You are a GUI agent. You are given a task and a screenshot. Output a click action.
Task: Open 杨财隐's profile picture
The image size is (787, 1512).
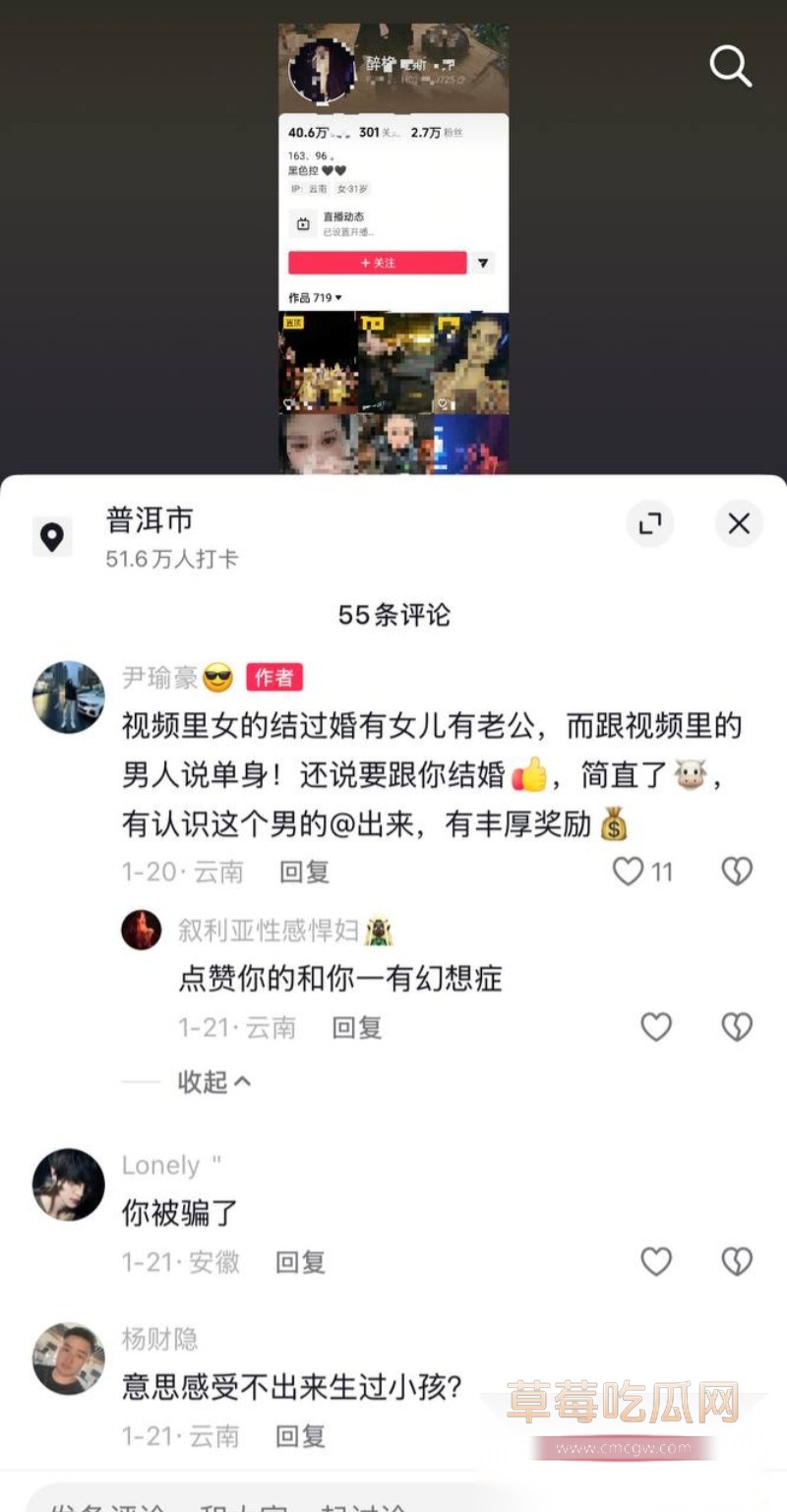(x=68, y=1359)
